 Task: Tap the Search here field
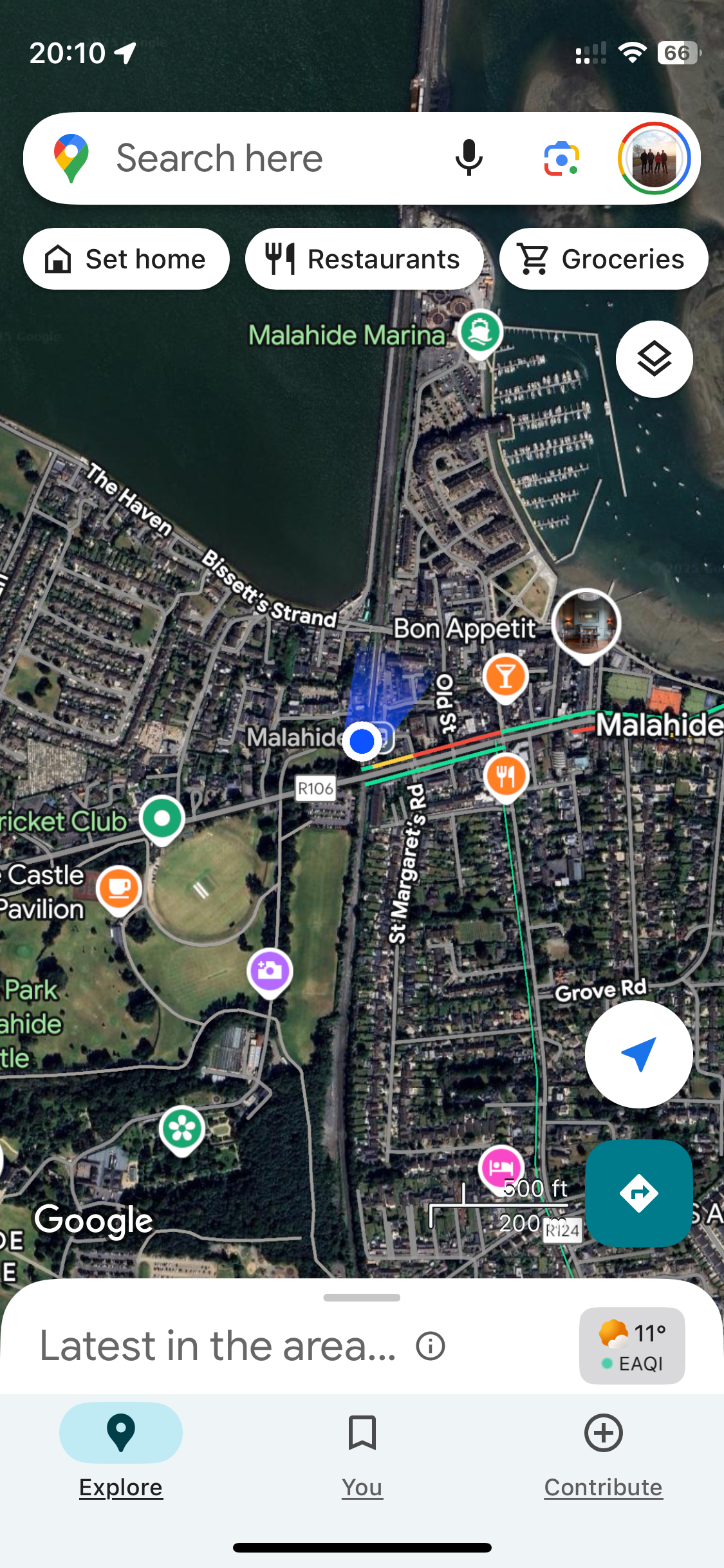click(x=257, y=158)
